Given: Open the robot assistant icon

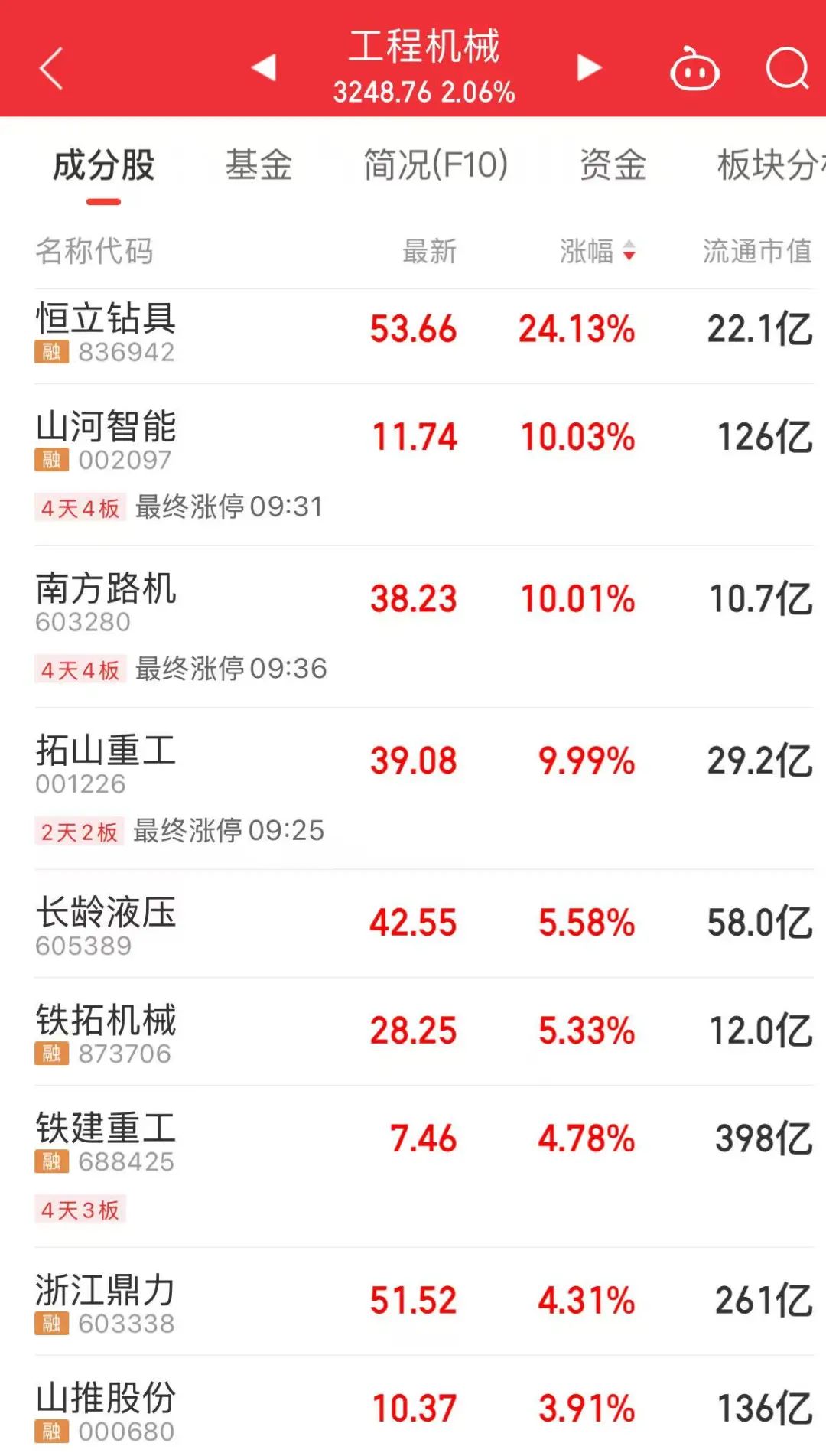Looking at the screenshot, I should 694,69.
